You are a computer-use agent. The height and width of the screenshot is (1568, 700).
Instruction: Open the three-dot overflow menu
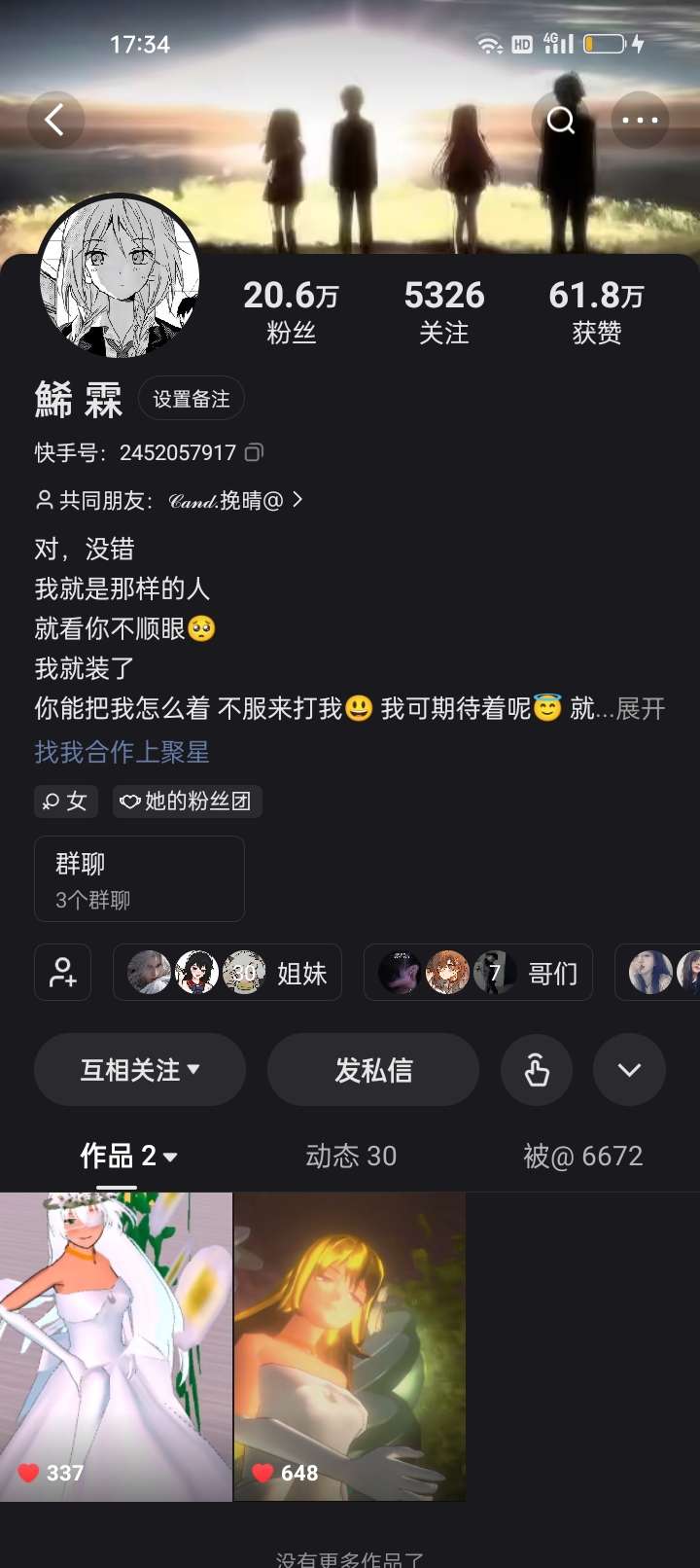pyautogui.click(x=640, y=121)
